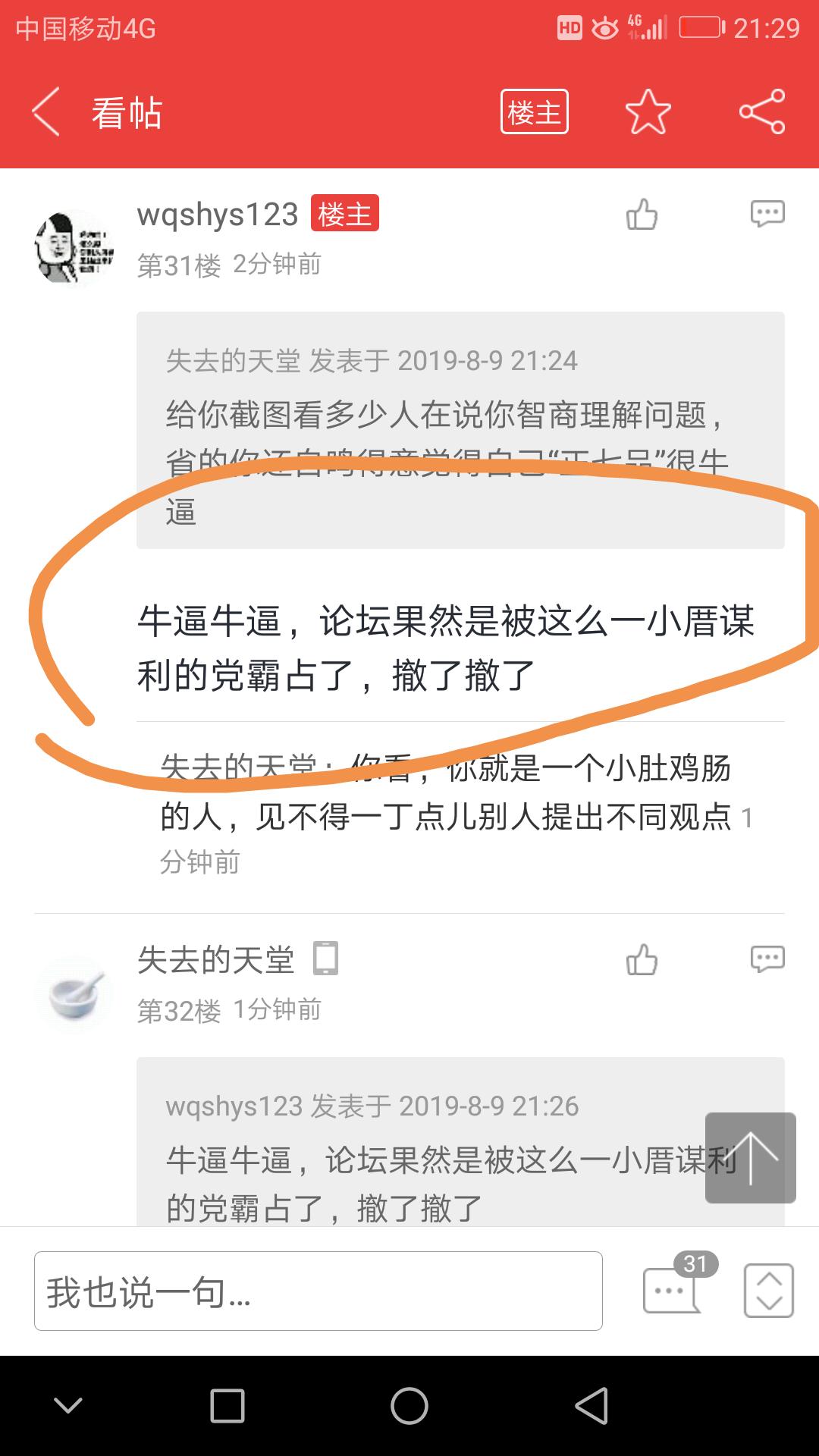This screenshot has height=1456, width=819.
Task: Open the page jump up-down control
Action: [x=768, y=1291]
